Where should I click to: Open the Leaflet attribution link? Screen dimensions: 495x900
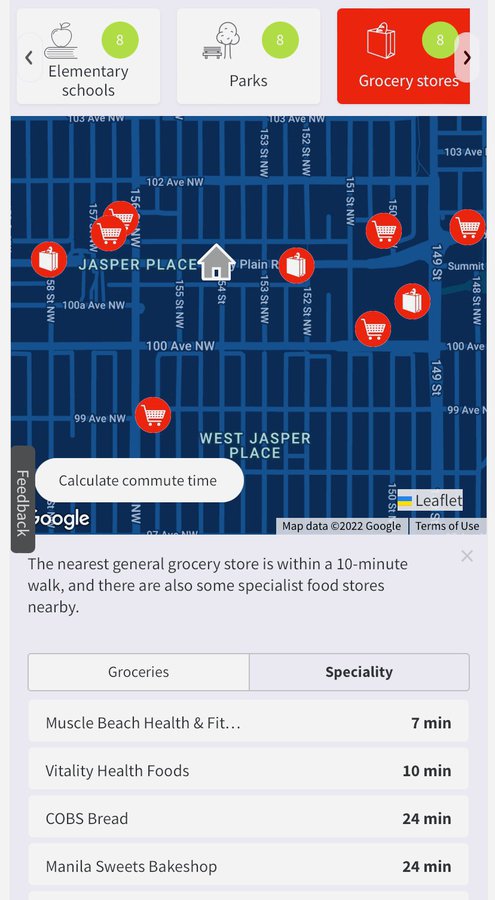pyautogui.click(x=438, y=501)
